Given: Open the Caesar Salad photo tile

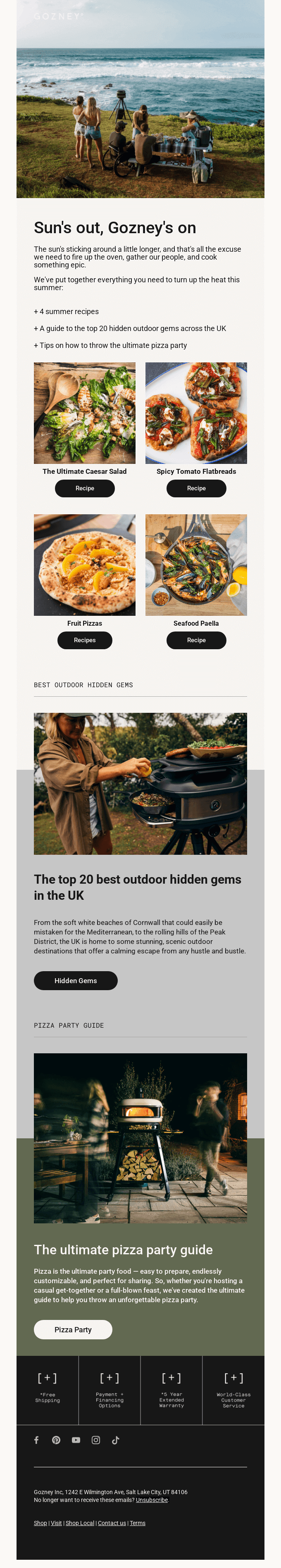Looking at the screenshot, I should point(85,413).
